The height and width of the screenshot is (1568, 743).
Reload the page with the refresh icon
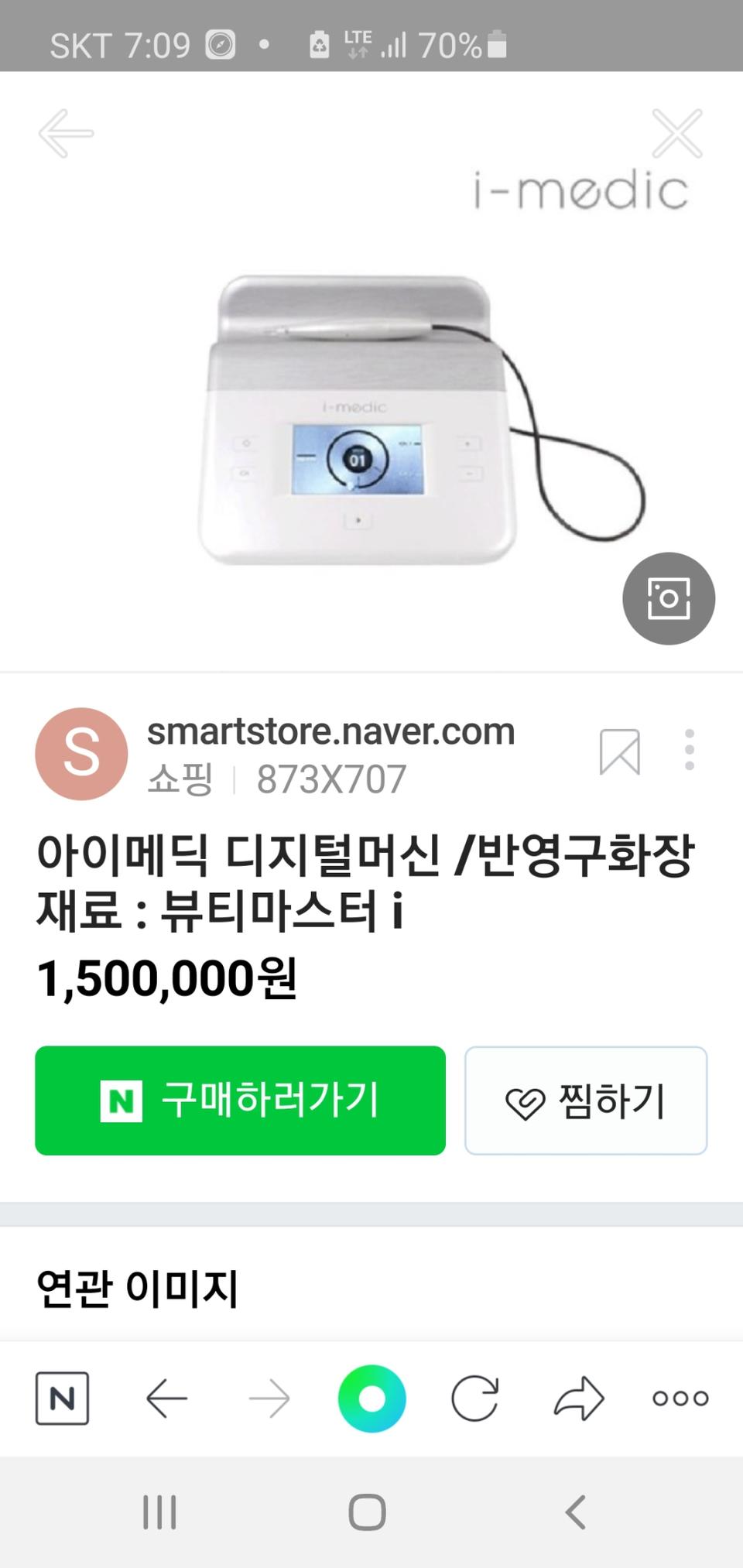click(x=474, y=1399)
